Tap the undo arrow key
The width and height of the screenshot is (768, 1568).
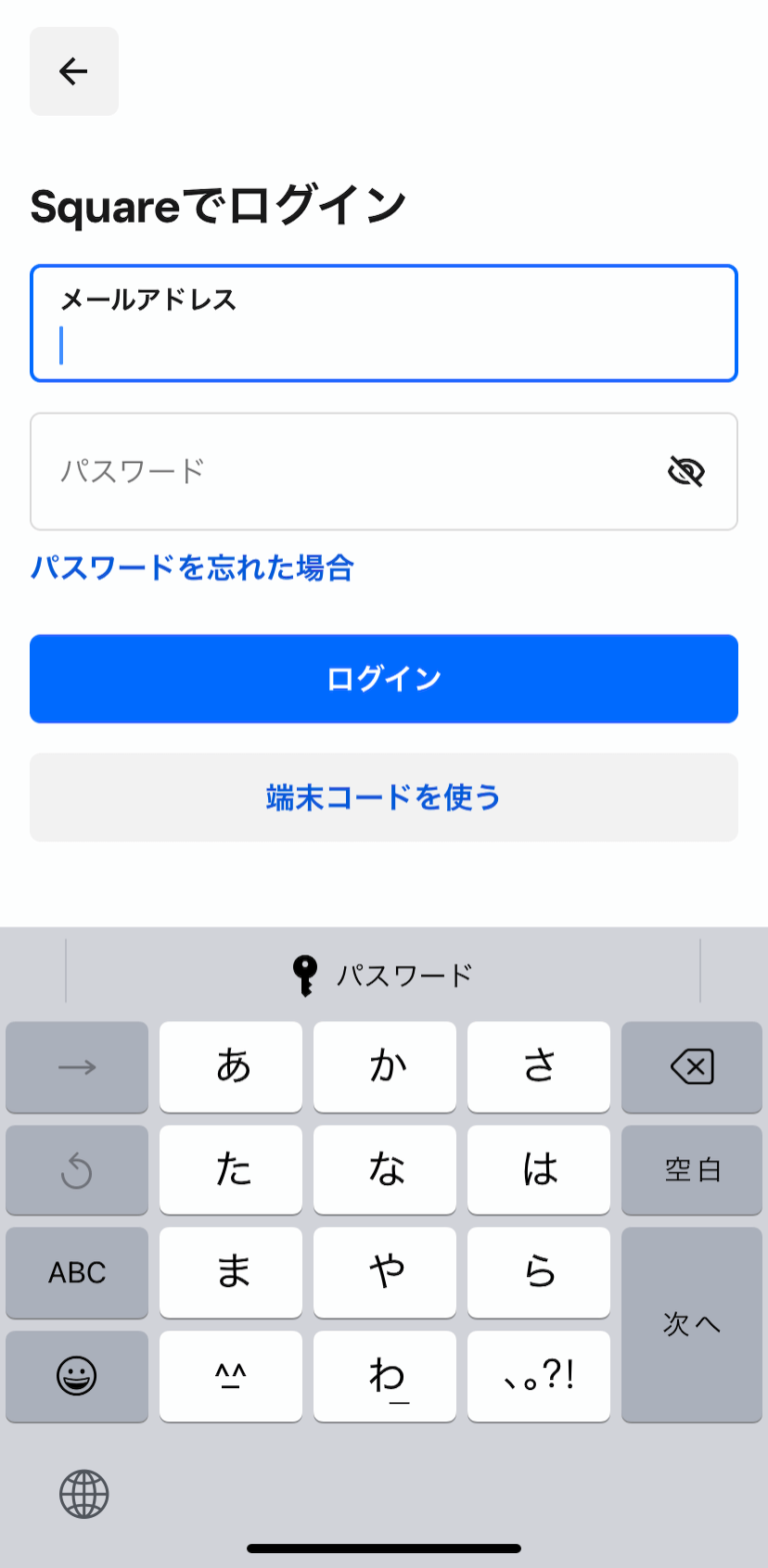click(77, 1170)
